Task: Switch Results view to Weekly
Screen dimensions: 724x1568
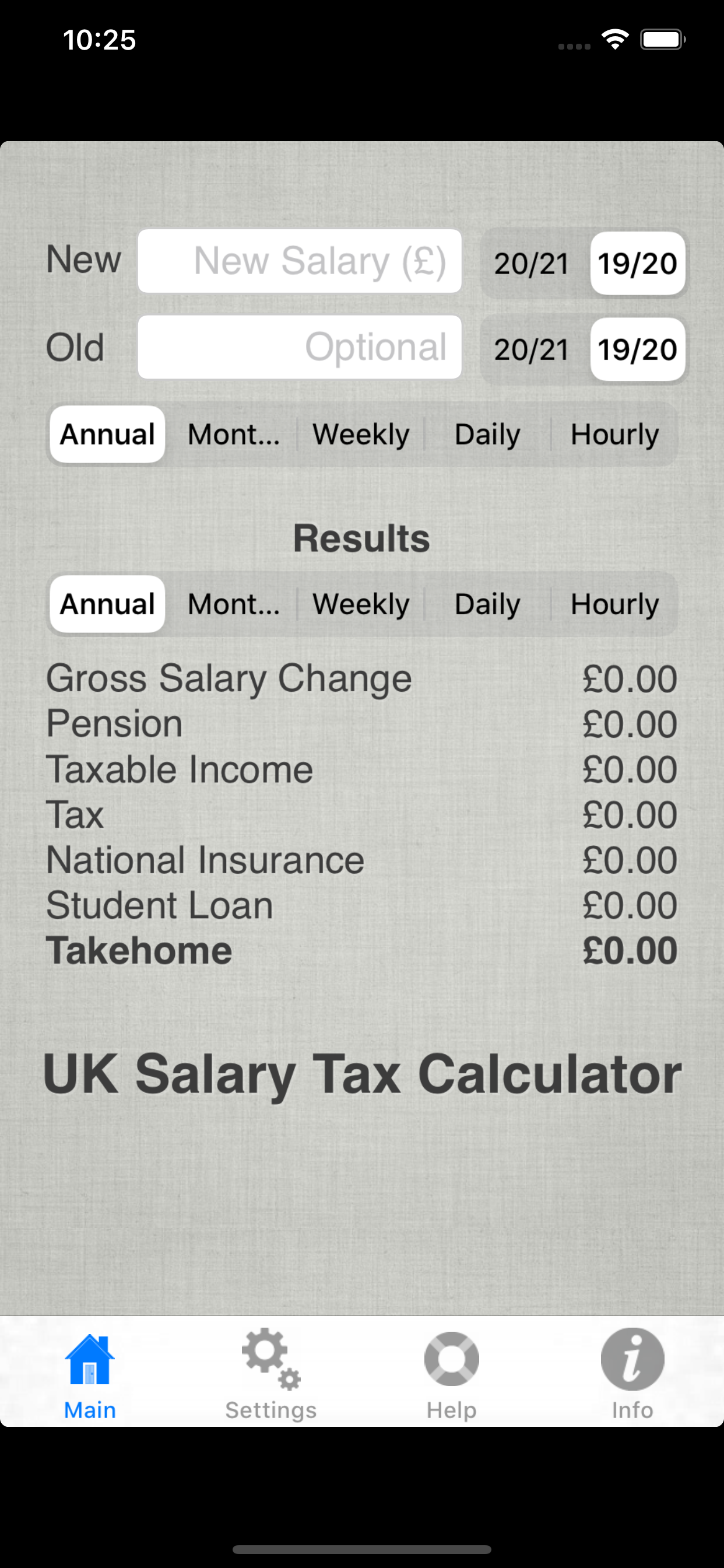Action: tap(360, 603)
